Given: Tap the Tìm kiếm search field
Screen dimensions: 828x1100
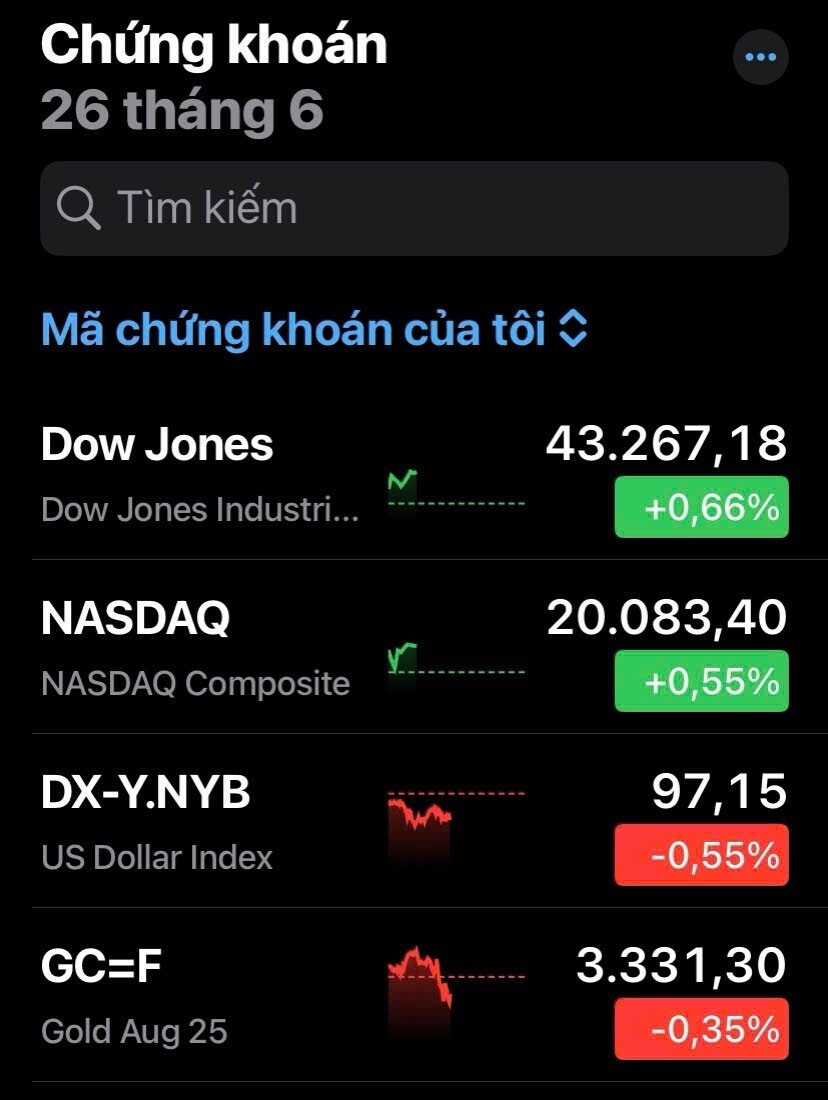Looking at the screenshot, I should tap(414, 208).
